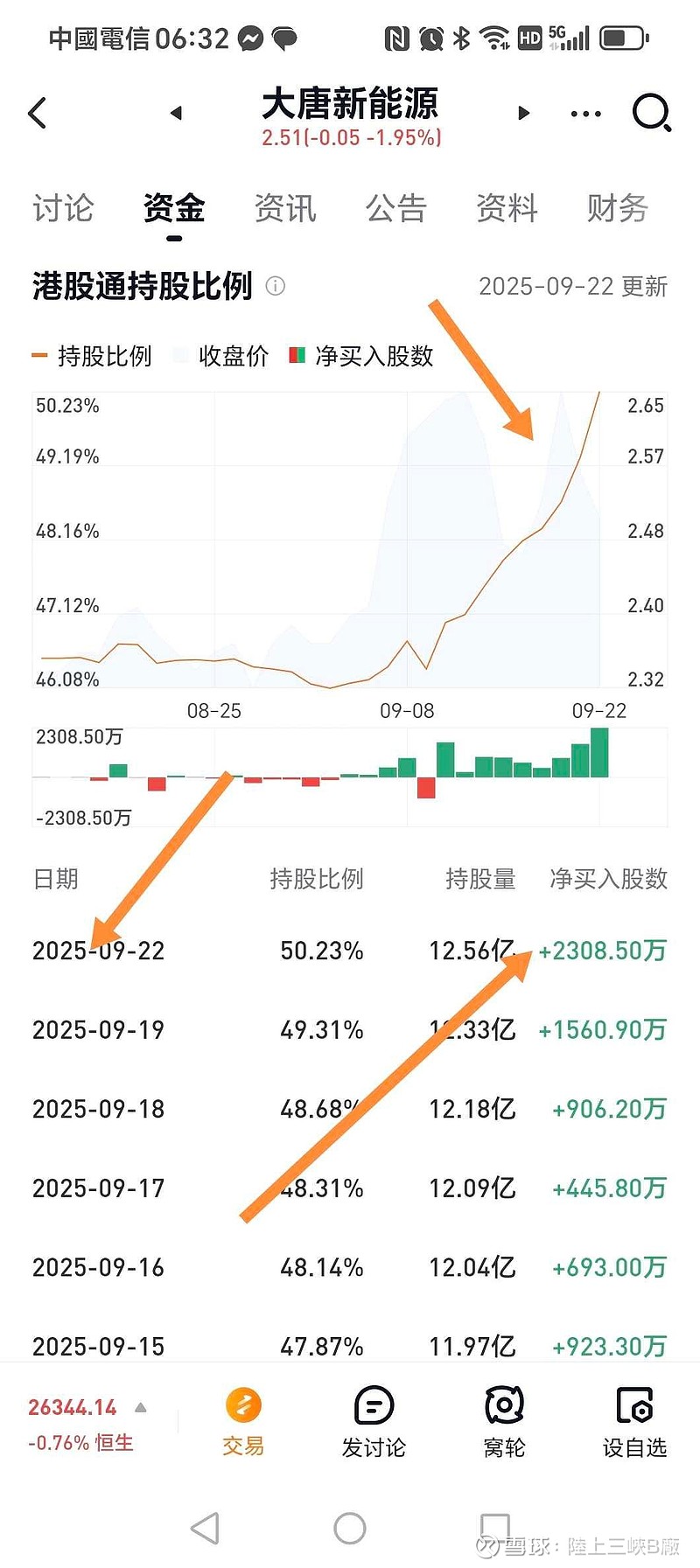Image resolution: width=700 pixels, height=1568 pixels.
Task: Open the three-dot overflow menu
Action: [585, 114]
